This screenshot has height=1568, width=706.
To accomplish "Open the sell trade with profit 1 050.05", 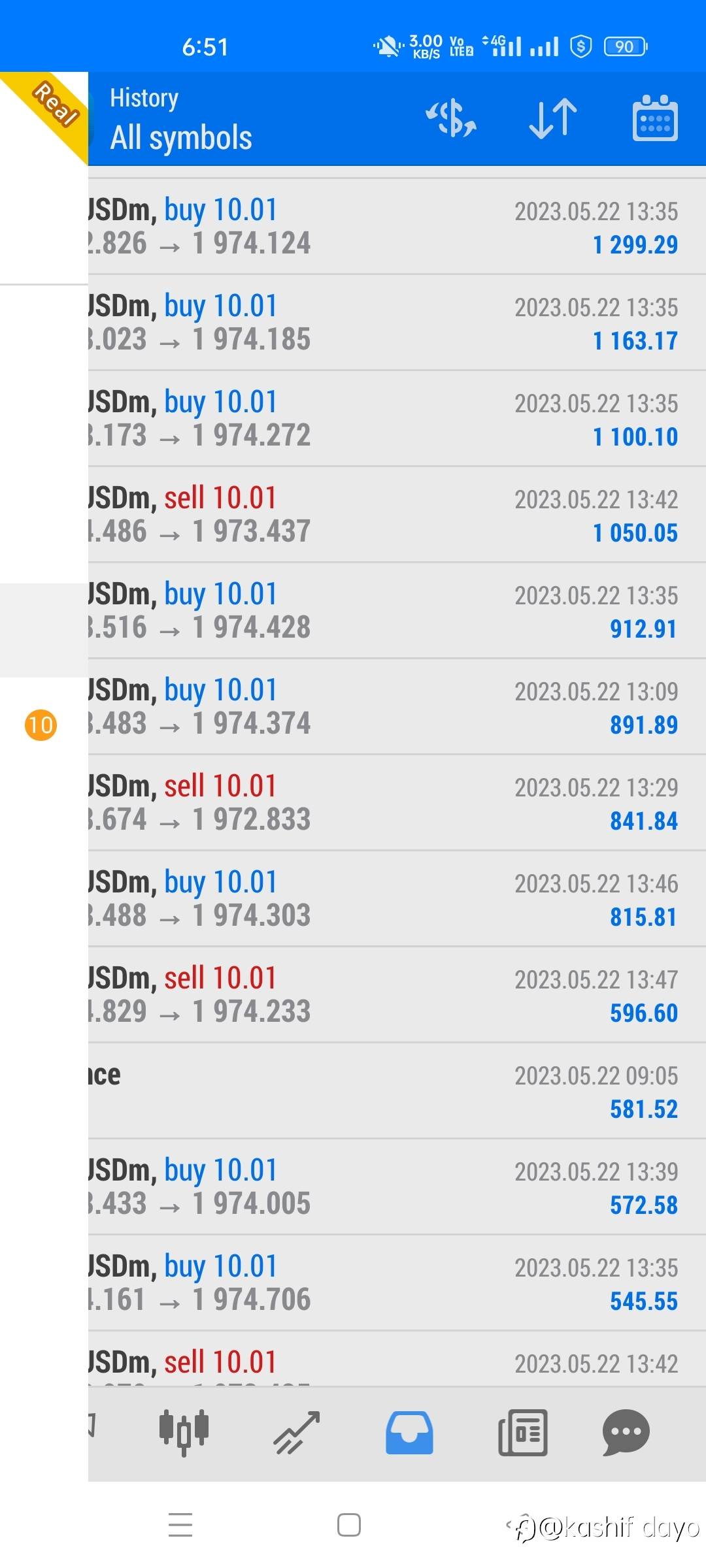I will pyautogui.click(x=397, y=515).
